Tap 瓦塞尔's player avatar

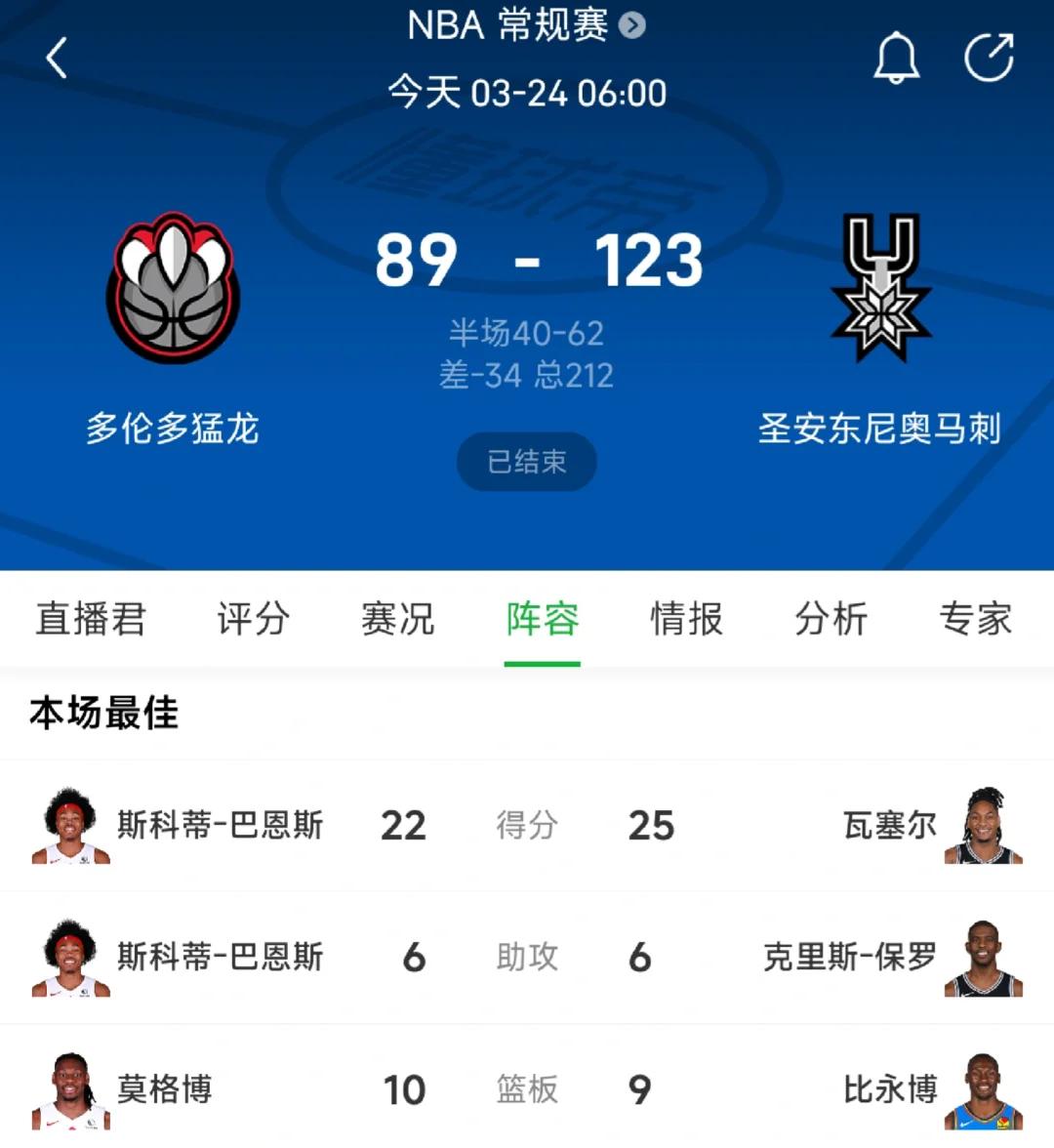pos(986,825)
